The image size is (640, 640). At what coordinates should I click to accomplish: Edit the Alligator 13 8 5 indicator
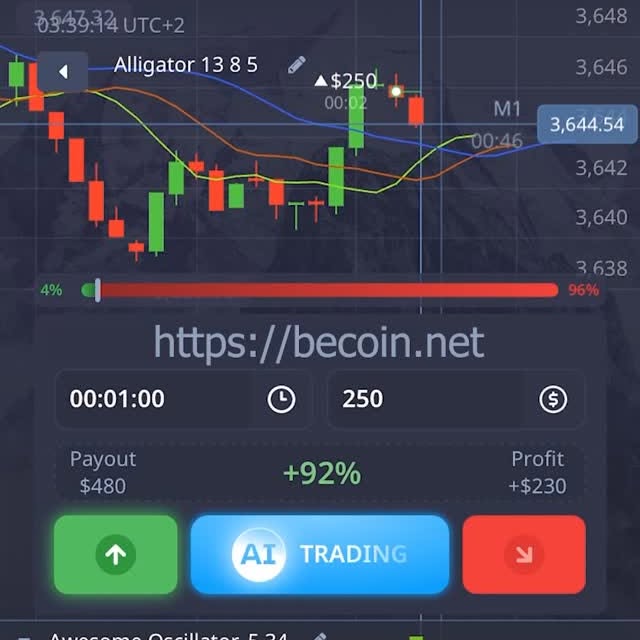297,65
